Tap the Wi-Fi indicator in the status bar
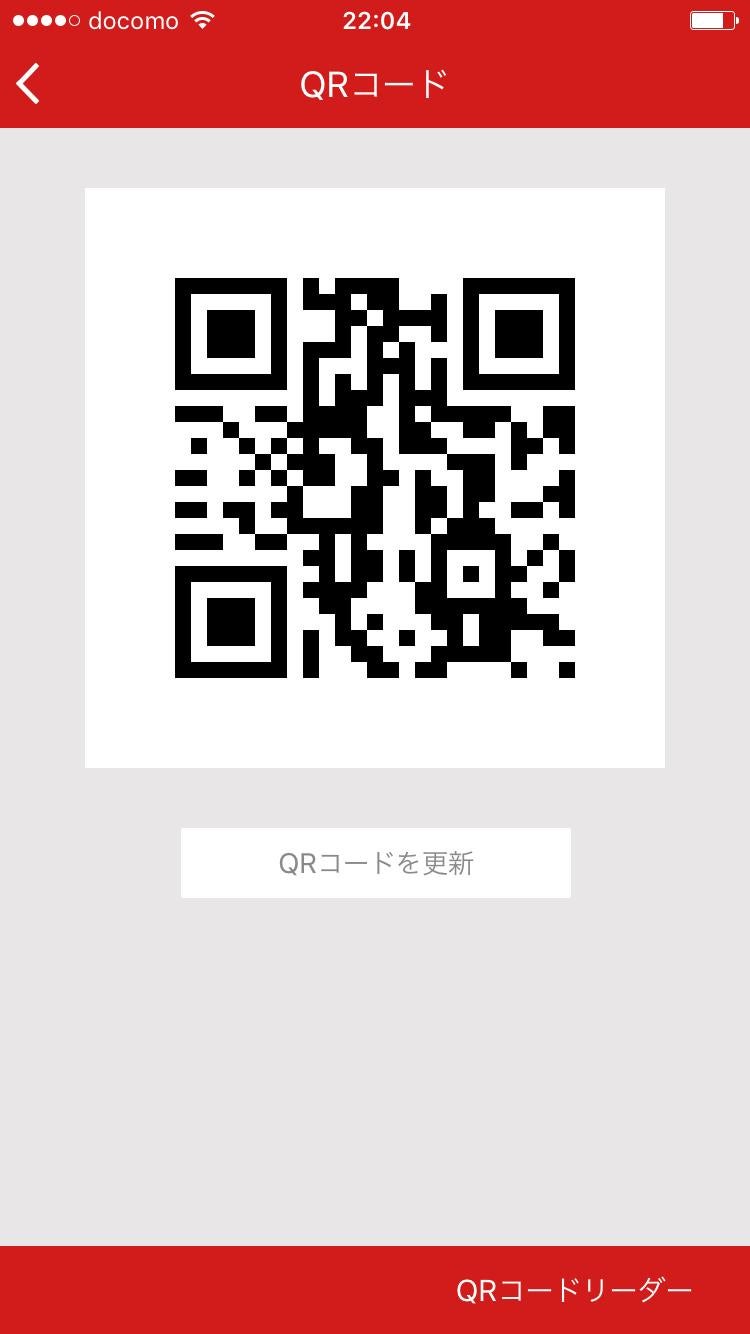Viewport: 750px width, 1334px height. tap(202, 18)
